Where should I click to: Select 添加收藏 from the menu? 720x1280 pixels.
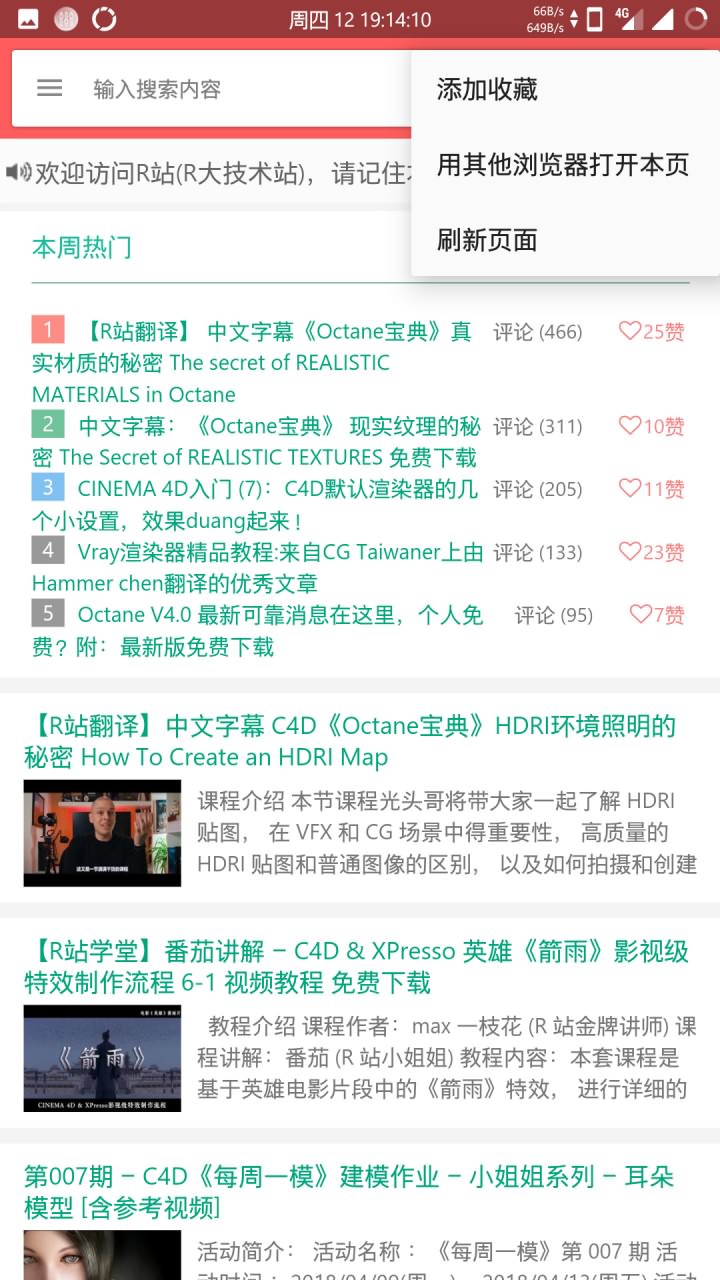pos(565,89)
